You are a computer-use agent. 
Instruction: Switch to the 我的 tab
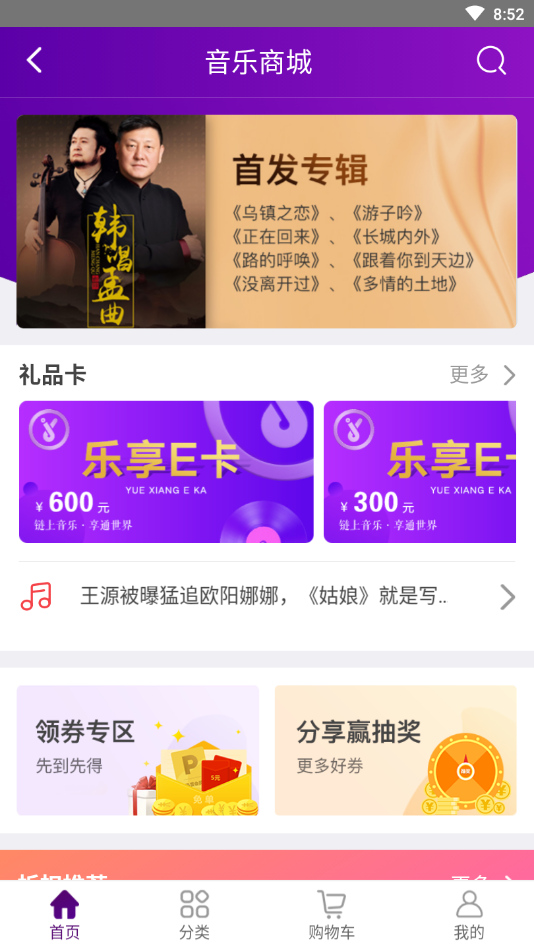[x=469, y=915]
